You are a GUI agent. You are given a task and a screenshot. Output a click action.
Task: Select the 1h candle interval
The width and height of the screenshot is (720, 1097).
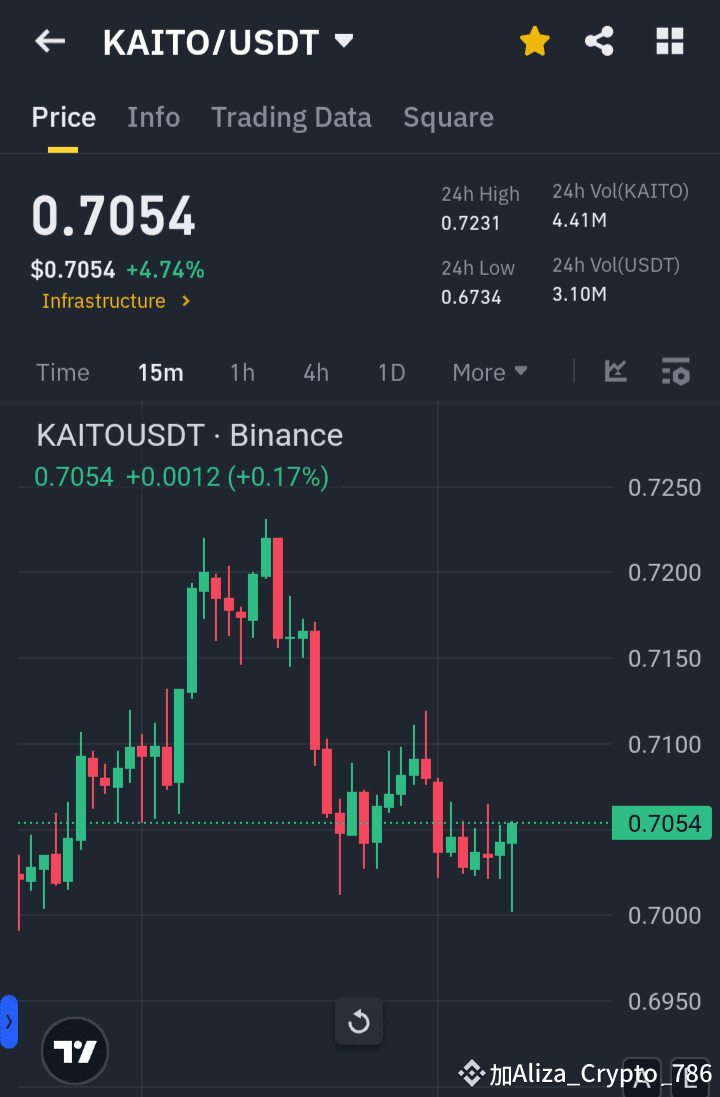(x=242, y=371)
